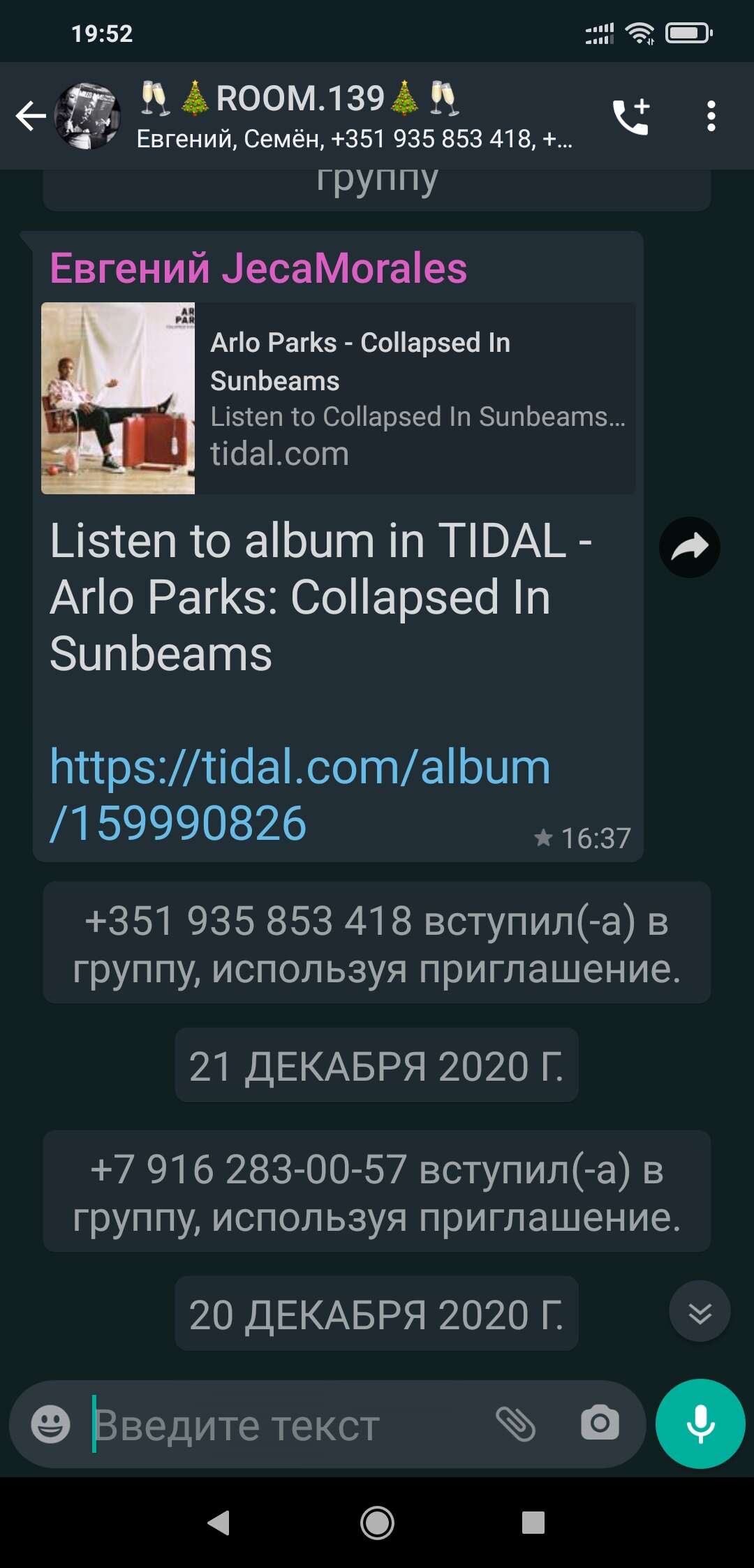The image size is (754, 1568).
Task: Jump to the latest messages
Action: click(x=700, y=1311)
